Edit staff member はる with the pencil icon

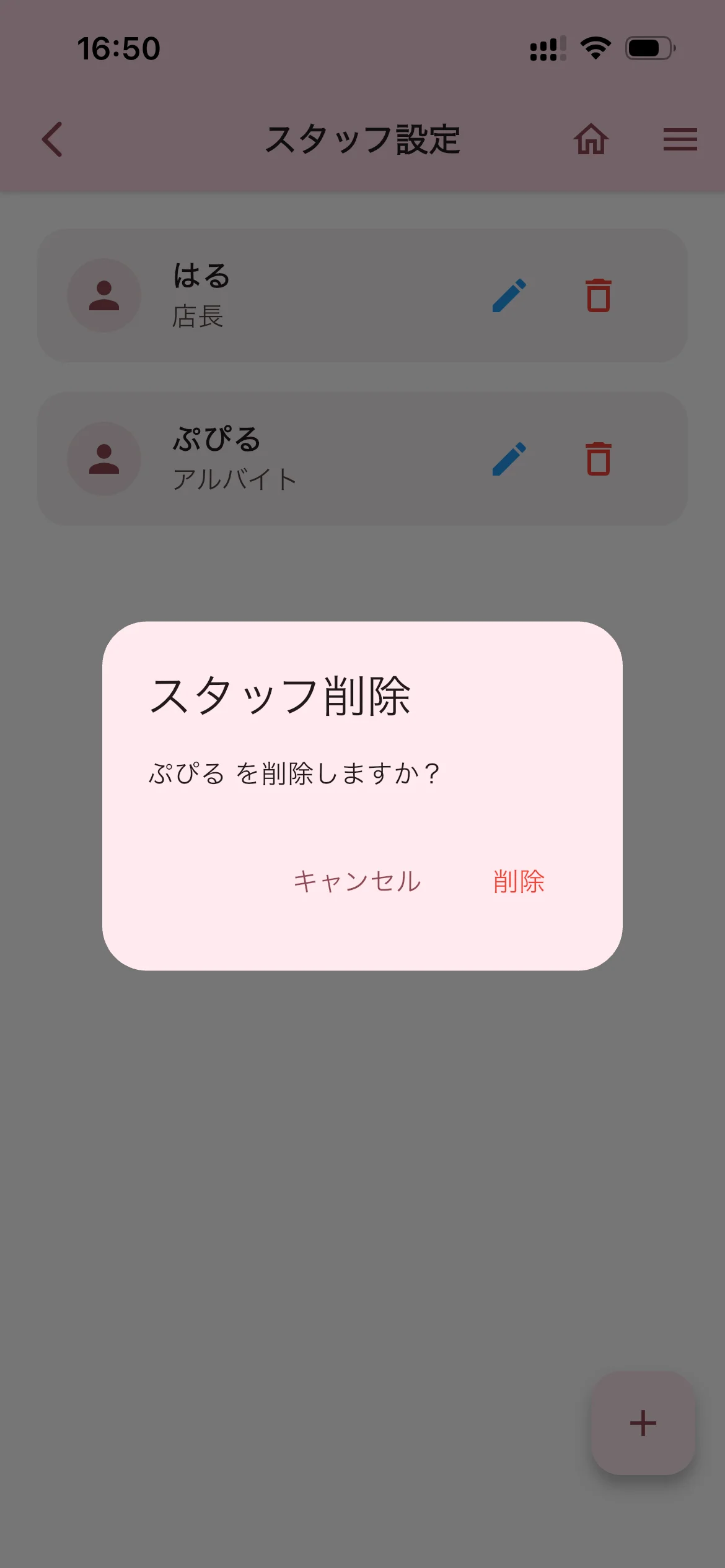point(509,295)
